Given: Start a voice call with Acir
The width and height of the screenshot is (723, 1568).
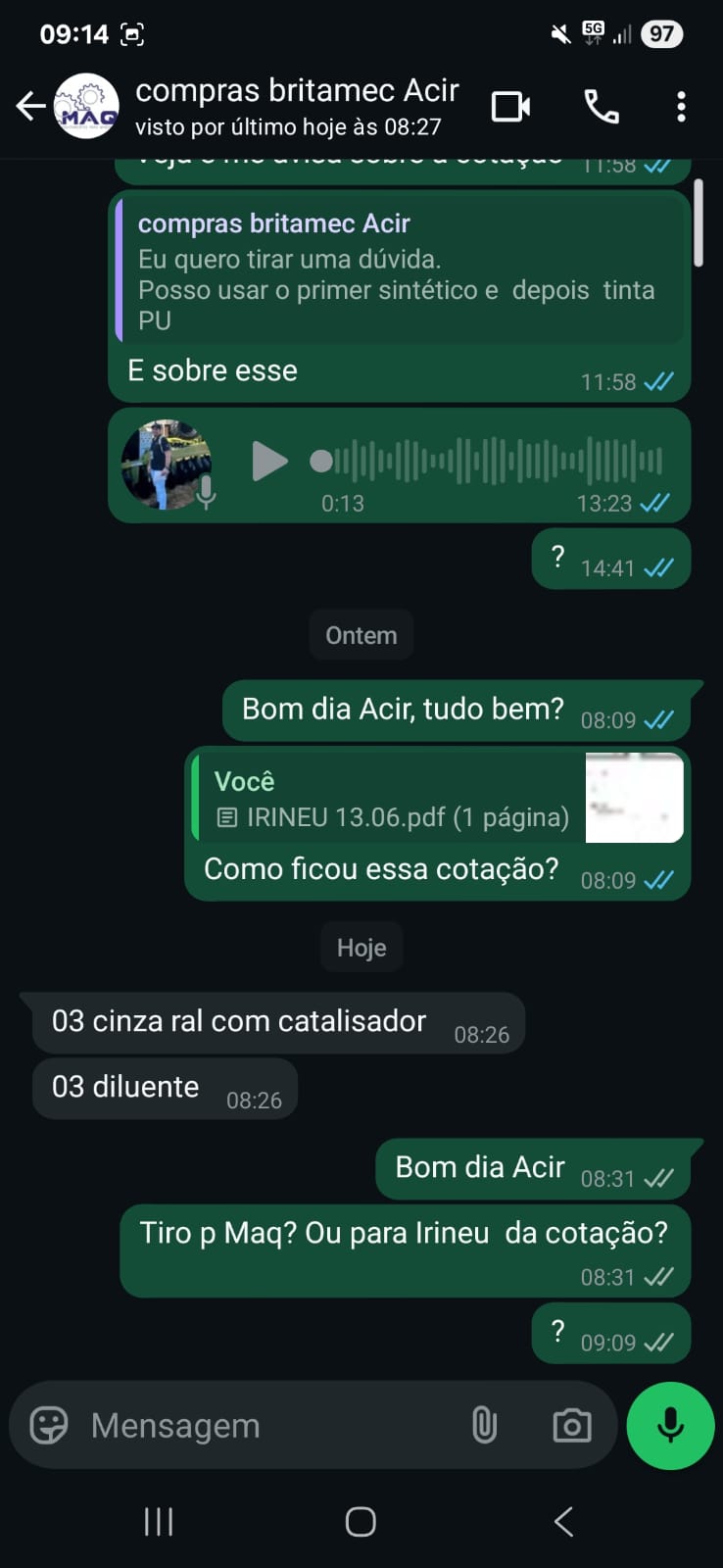Looking at the screenshot, I should coord(601,106).
